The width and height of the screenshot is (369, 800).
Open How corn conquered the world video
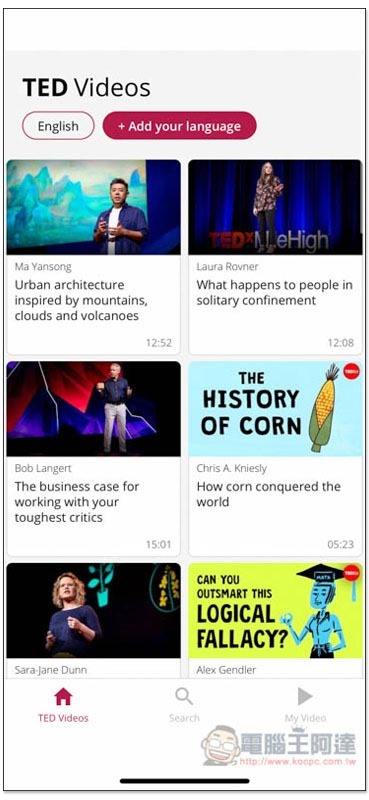(275, 459)
